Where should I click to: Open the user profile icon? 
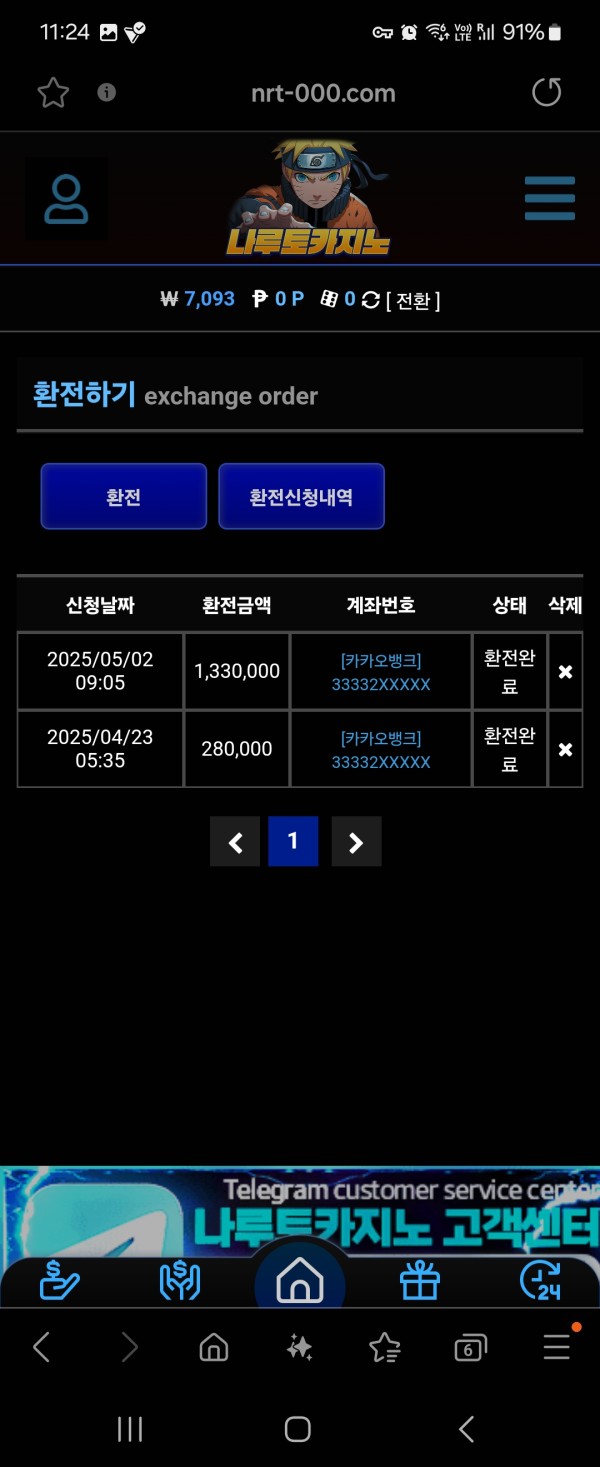[66, 199]
